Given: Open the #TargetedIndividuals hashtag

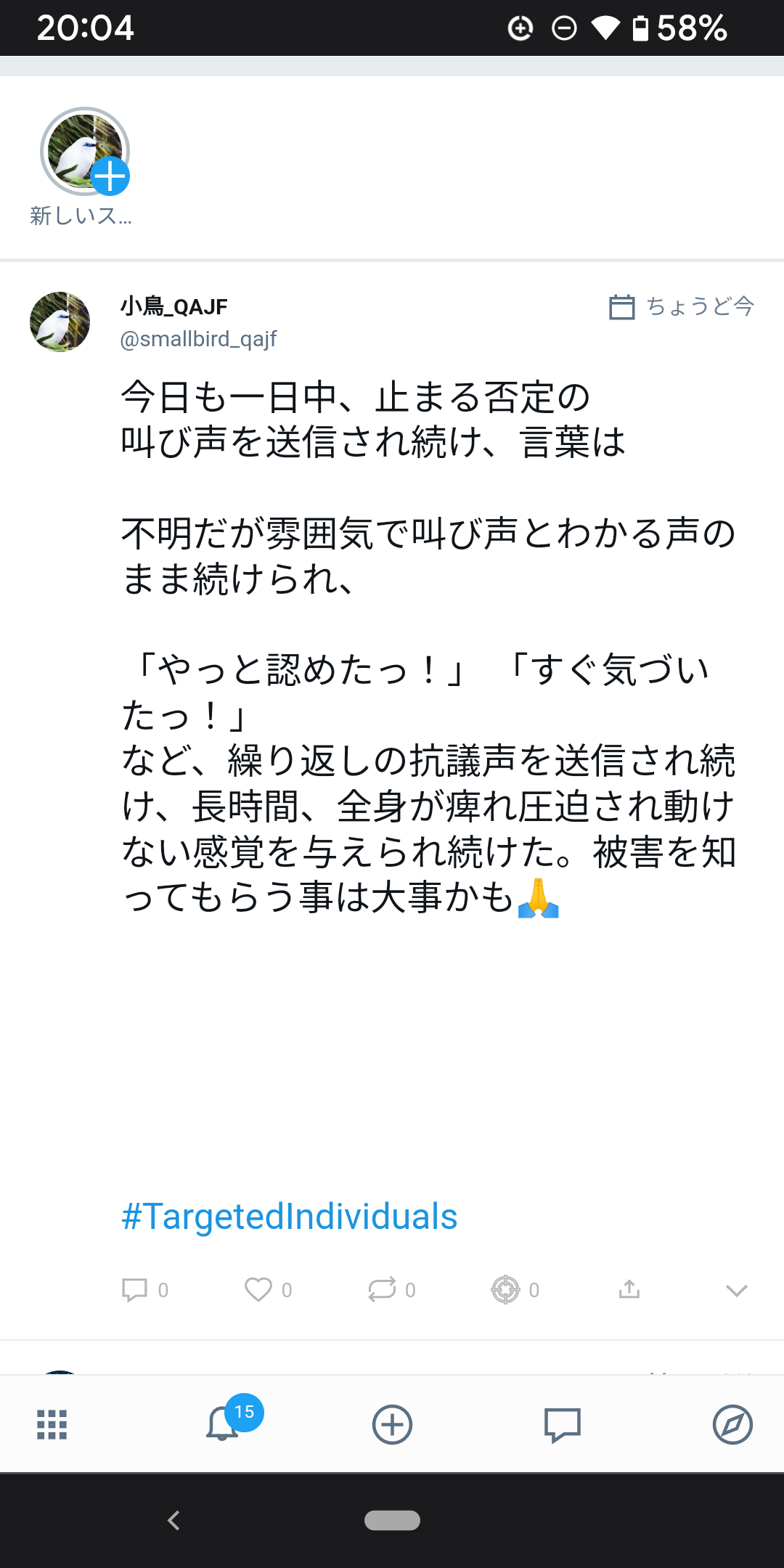Looking at the screenshot, I should pos(289,1217).
